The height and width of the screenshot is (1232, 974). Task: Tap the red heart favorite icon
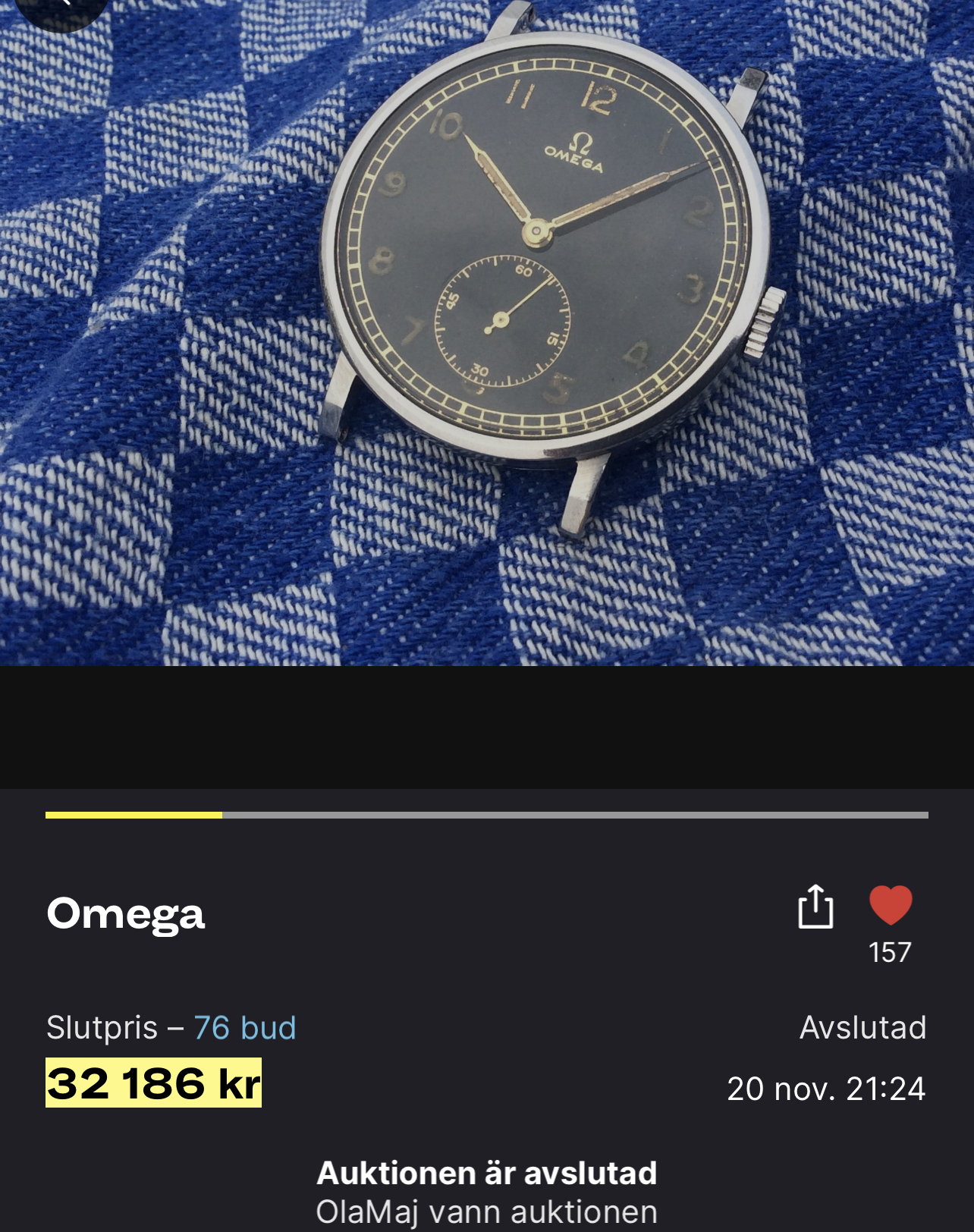coord(890,905)
